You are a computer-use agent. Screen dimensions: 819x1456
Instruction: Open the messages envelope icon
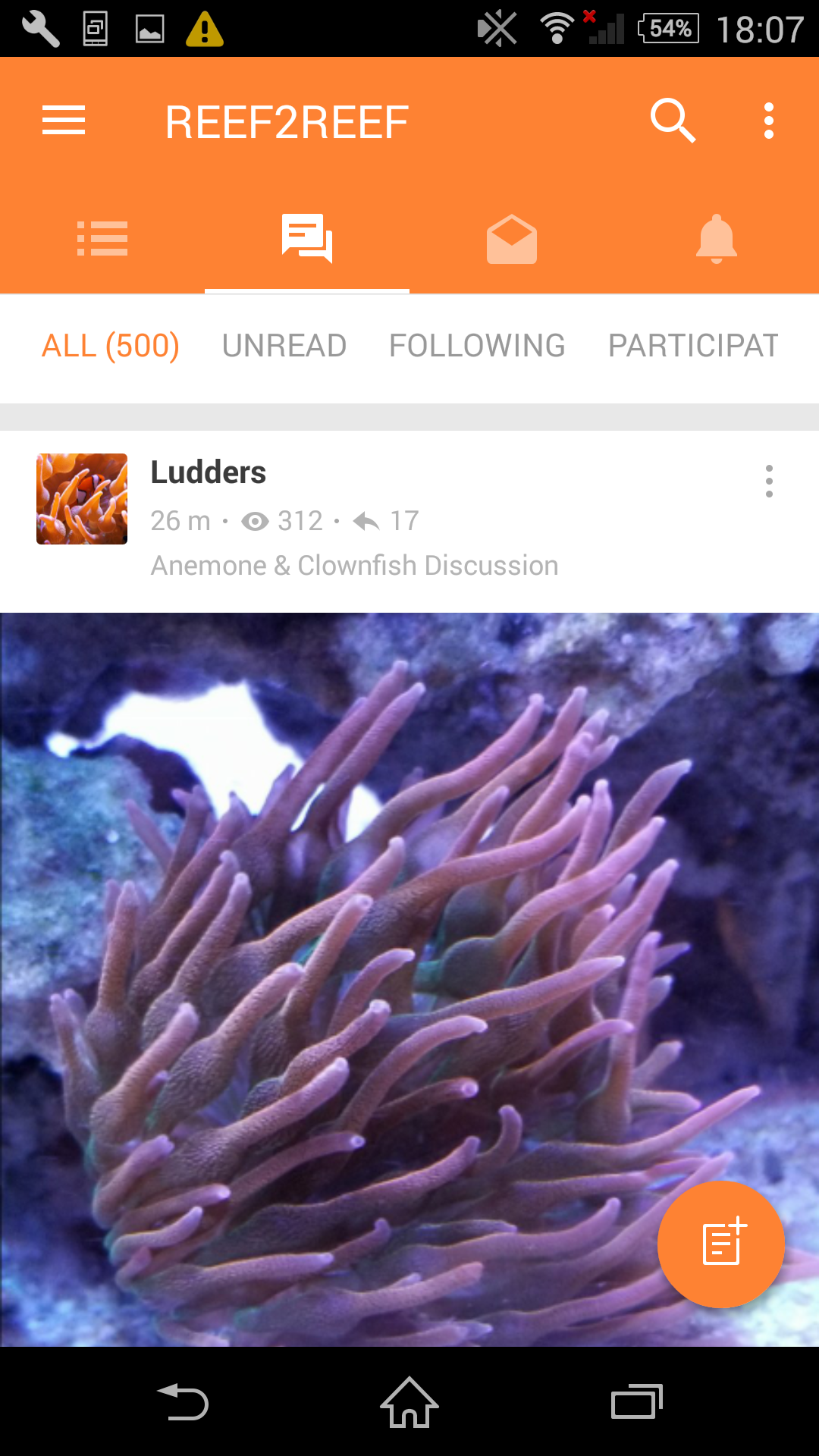tap(512, 238)
